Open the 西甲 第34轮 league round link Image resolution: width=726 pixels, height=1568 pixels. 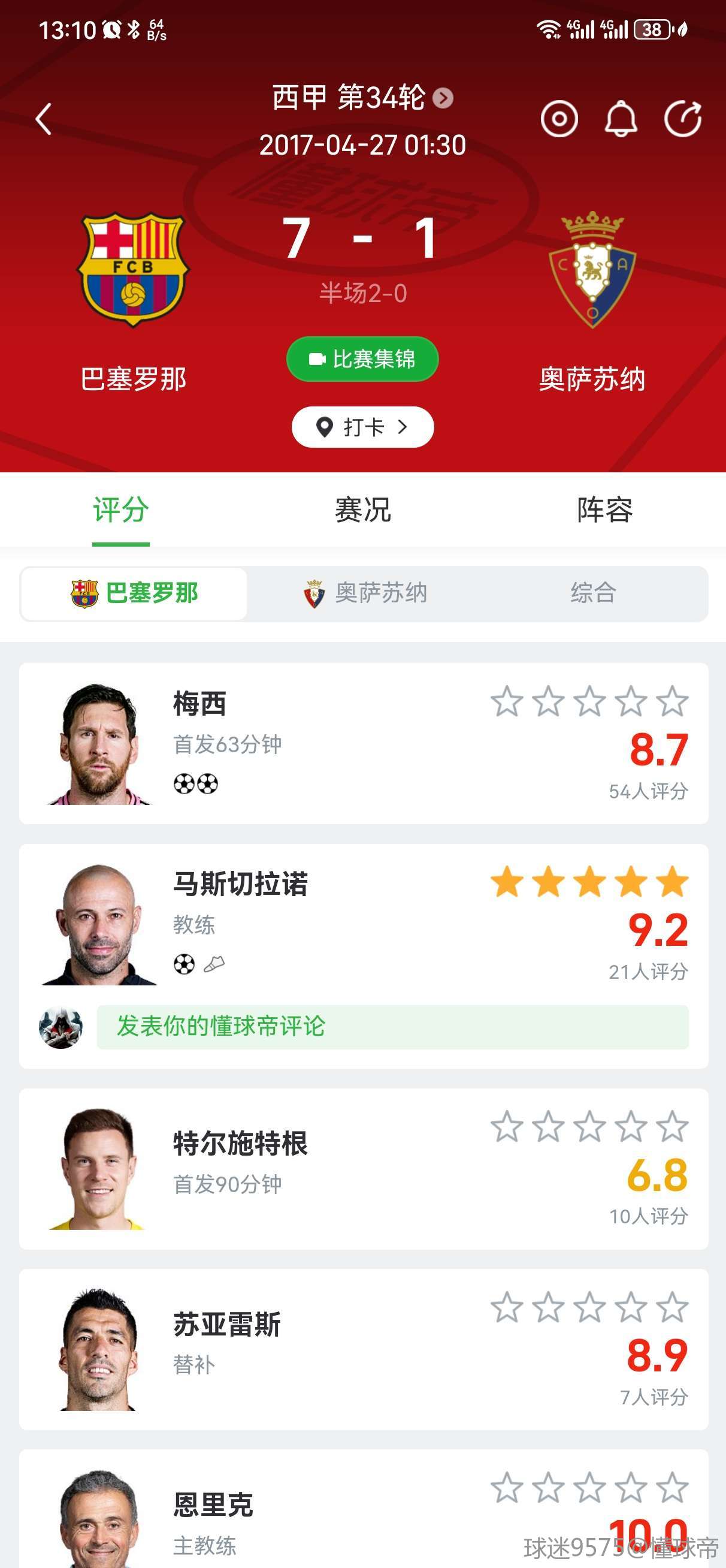pos(362,97)
